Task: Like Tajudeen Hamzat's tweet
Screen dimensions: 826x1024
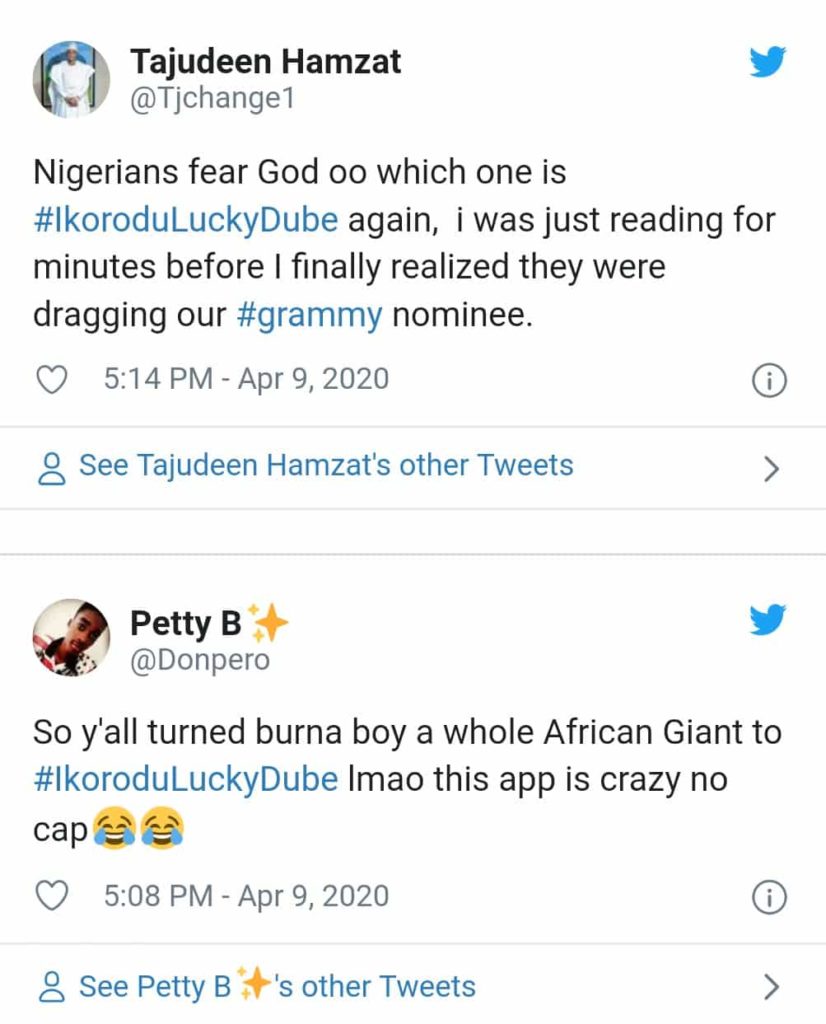Action: (x=52, y=380)
